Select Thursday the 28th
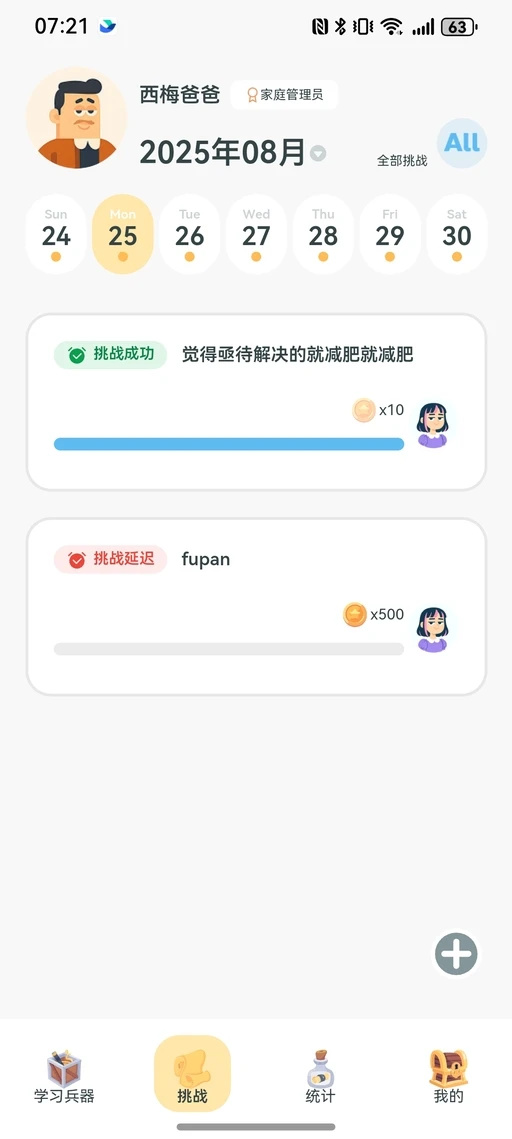Screen dimensions: 512x1139 click(x=323, y=234)
